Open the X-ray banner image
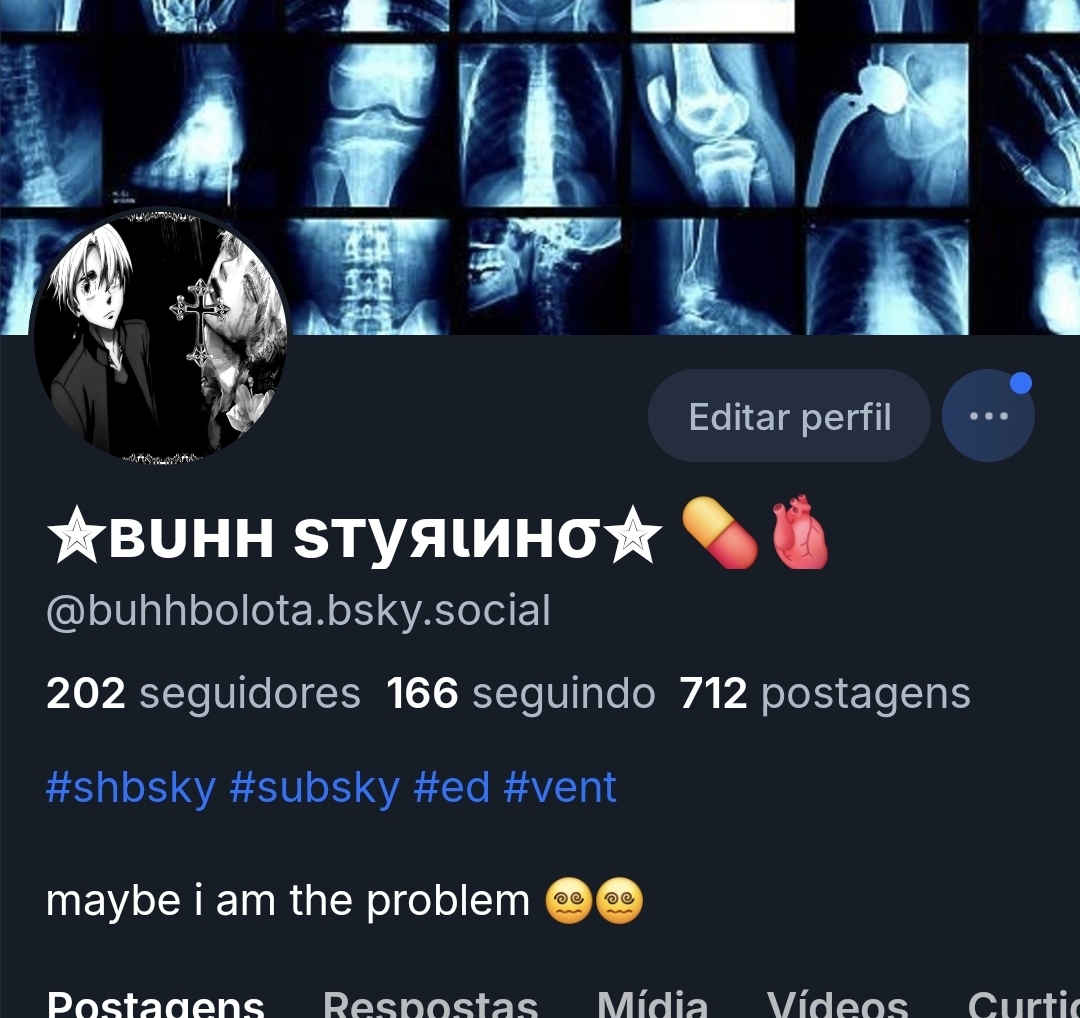Screen dimensions: 1080x1018 (x=640, y=150)
